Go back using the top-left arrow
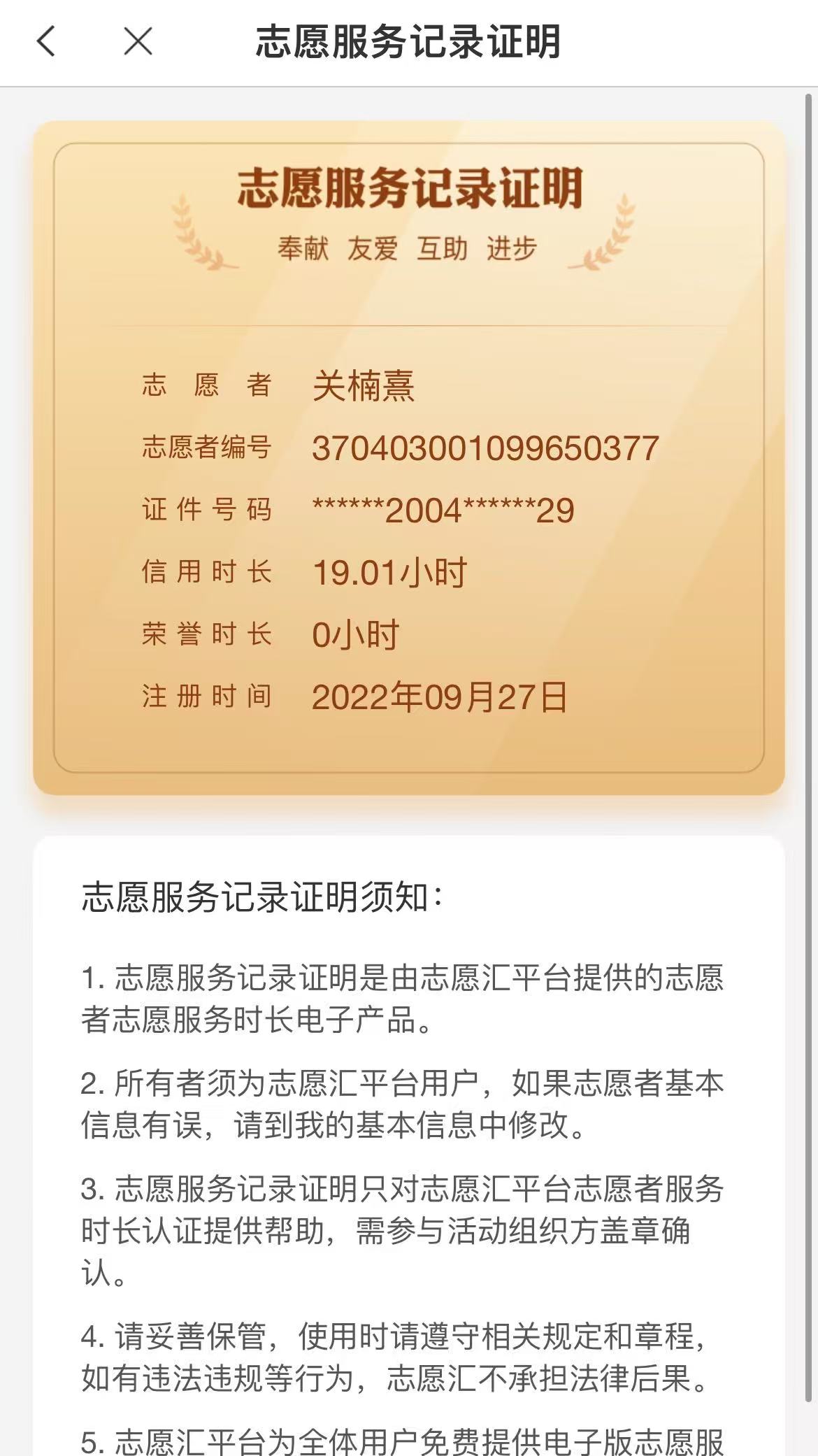The width and height of the screenshot is (818, 1456). pyautogui.click(x=46, y=41)
